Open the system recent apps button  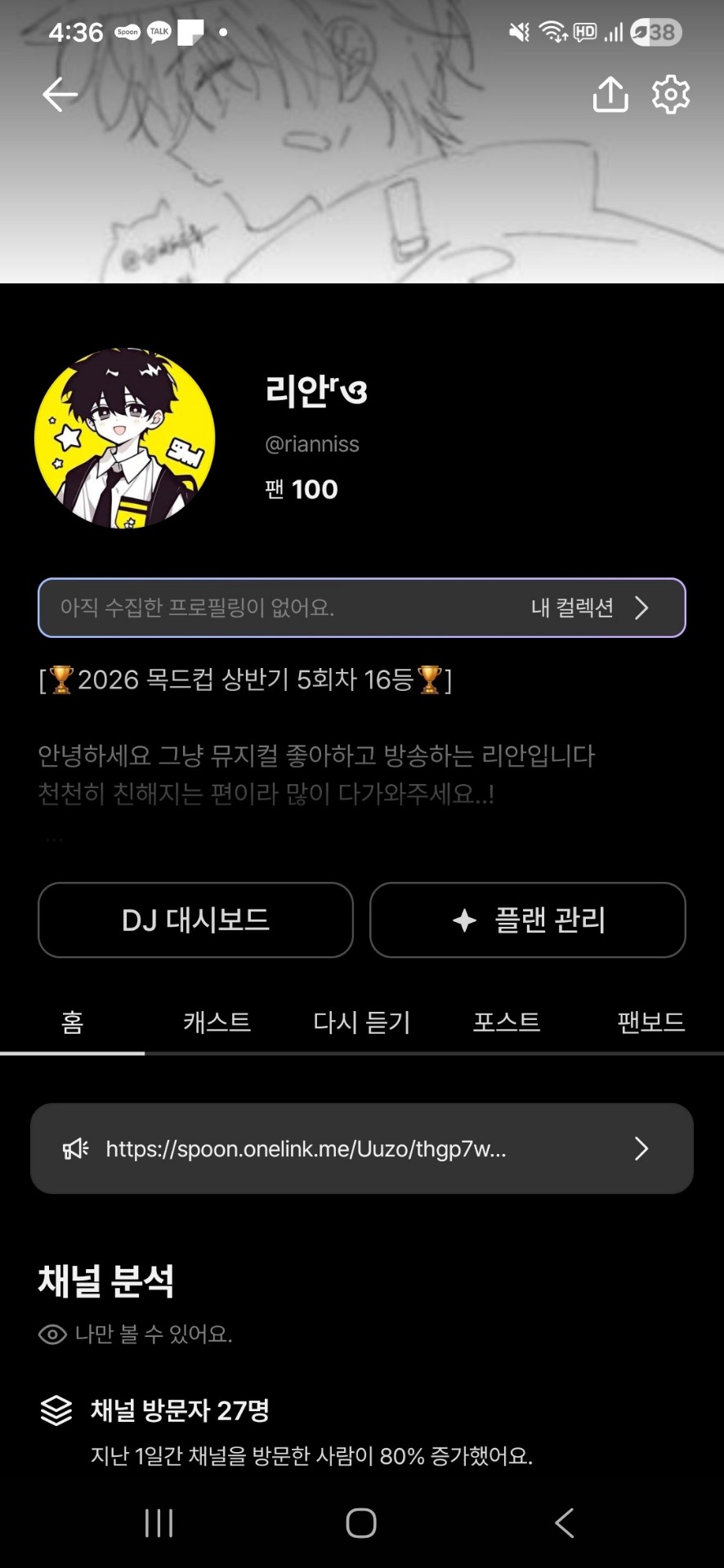pyautogui.click(x=159, y=1523)
